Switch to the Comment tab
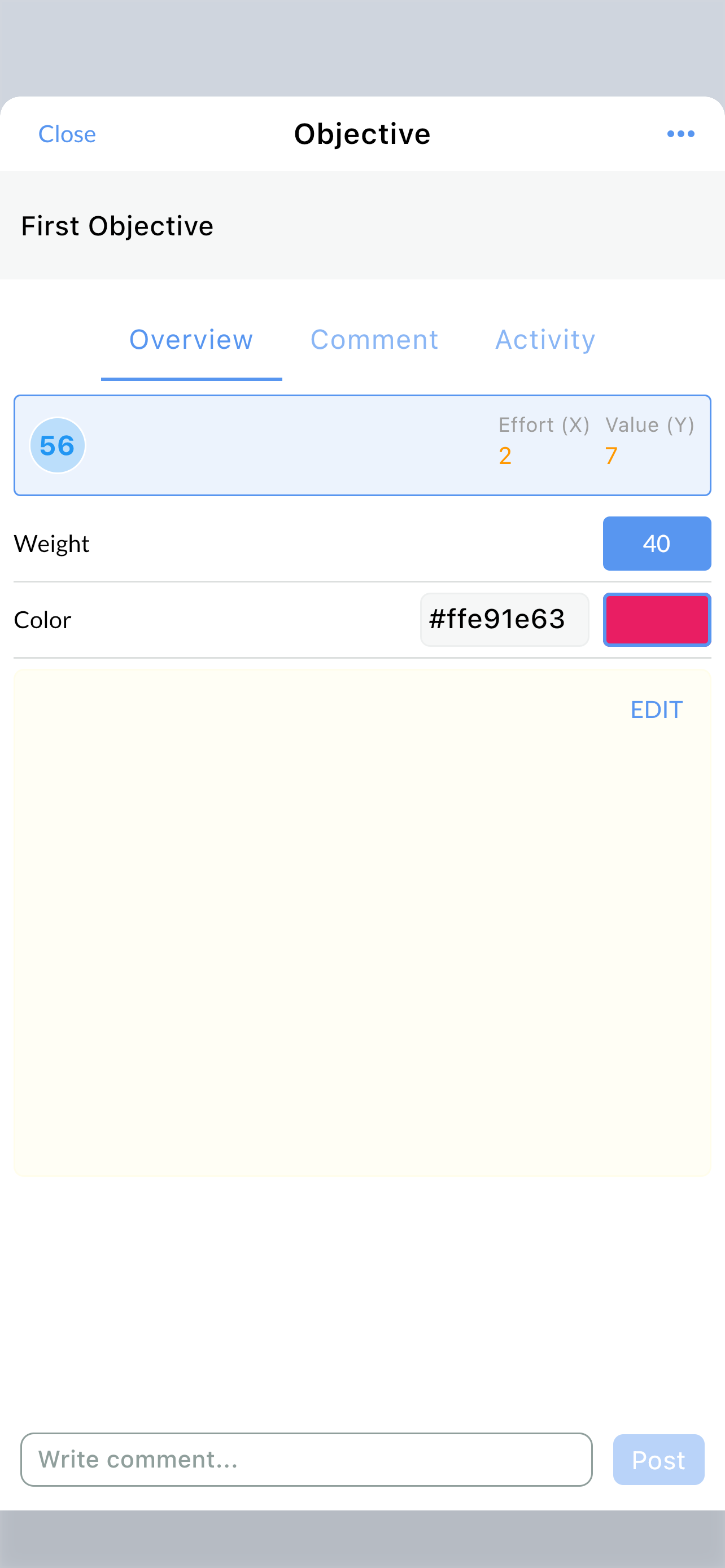Image resolution: width=725 pixels, height=1568 pixels. tap(374, 340)
